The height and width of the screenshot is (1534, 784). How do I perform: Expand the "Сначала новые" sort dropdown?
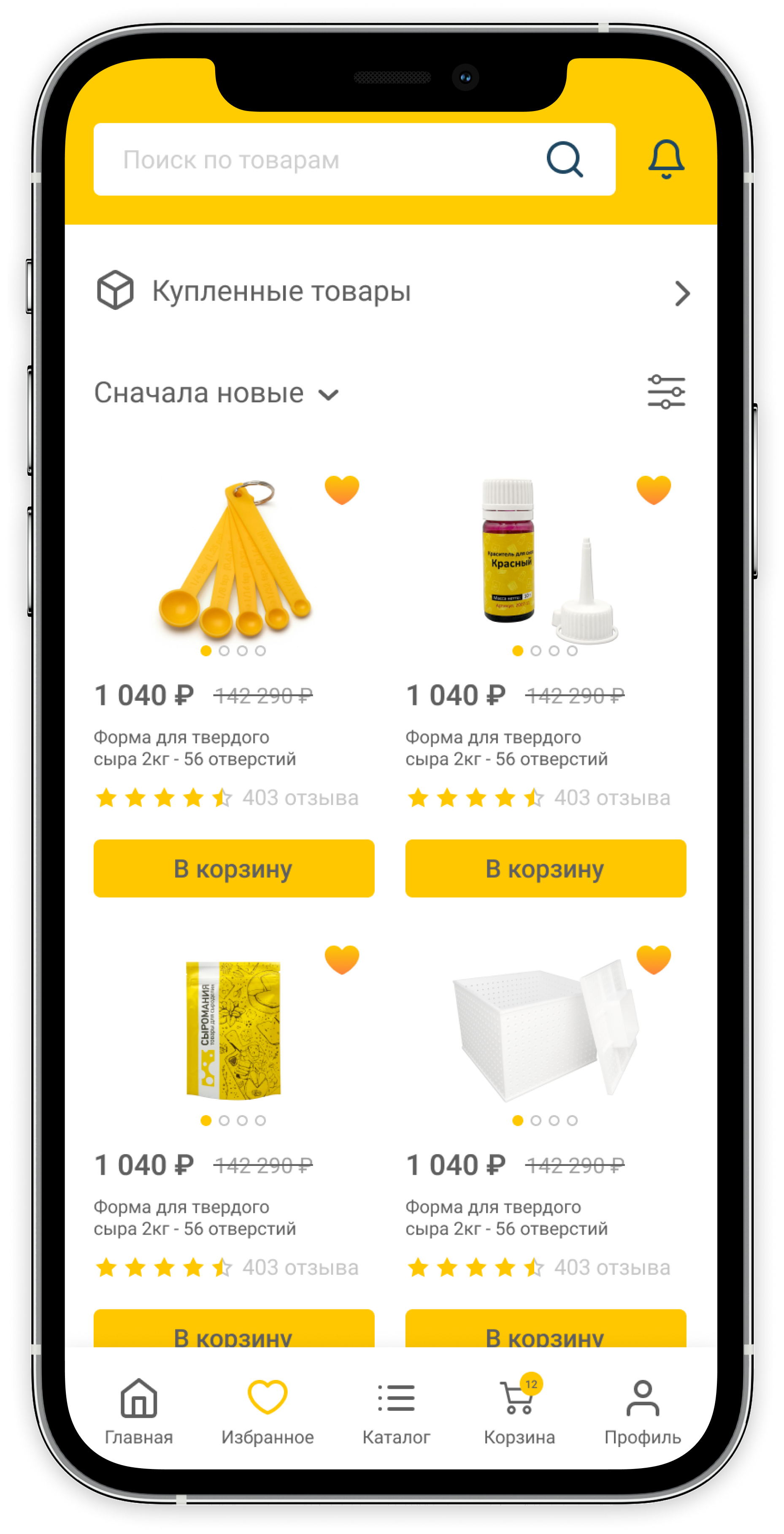coord(217,393)
